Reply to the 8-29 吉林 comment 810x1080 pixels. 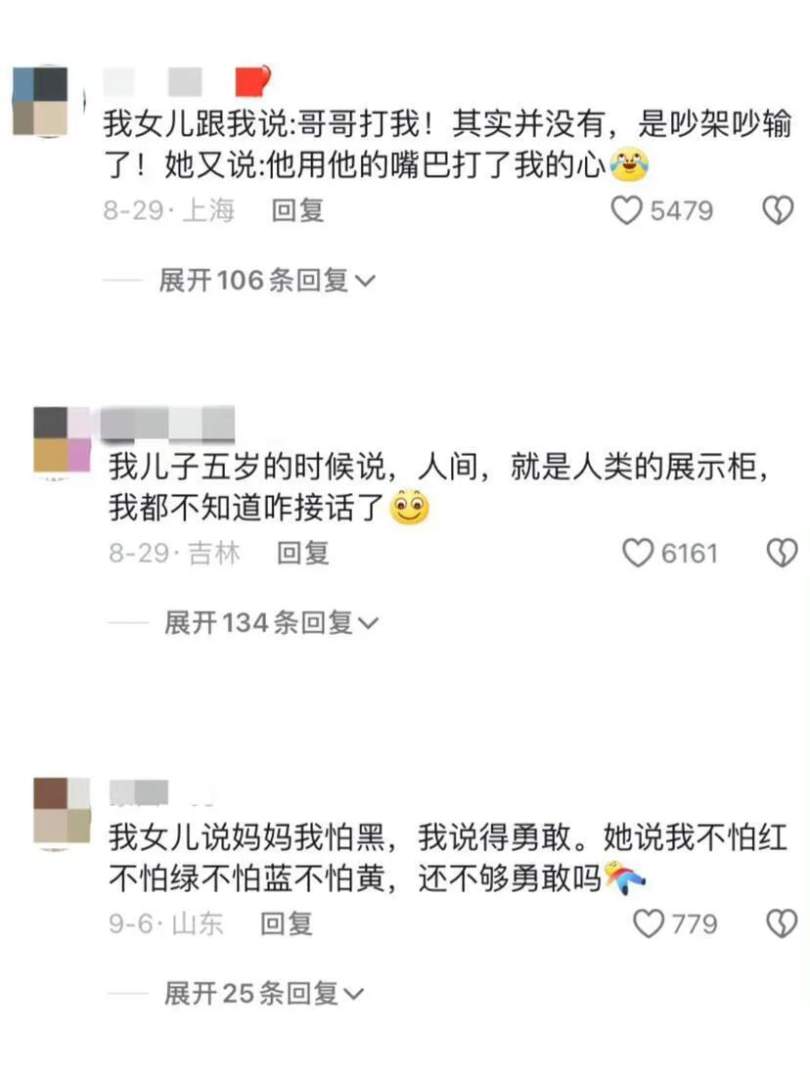(302, 553)
